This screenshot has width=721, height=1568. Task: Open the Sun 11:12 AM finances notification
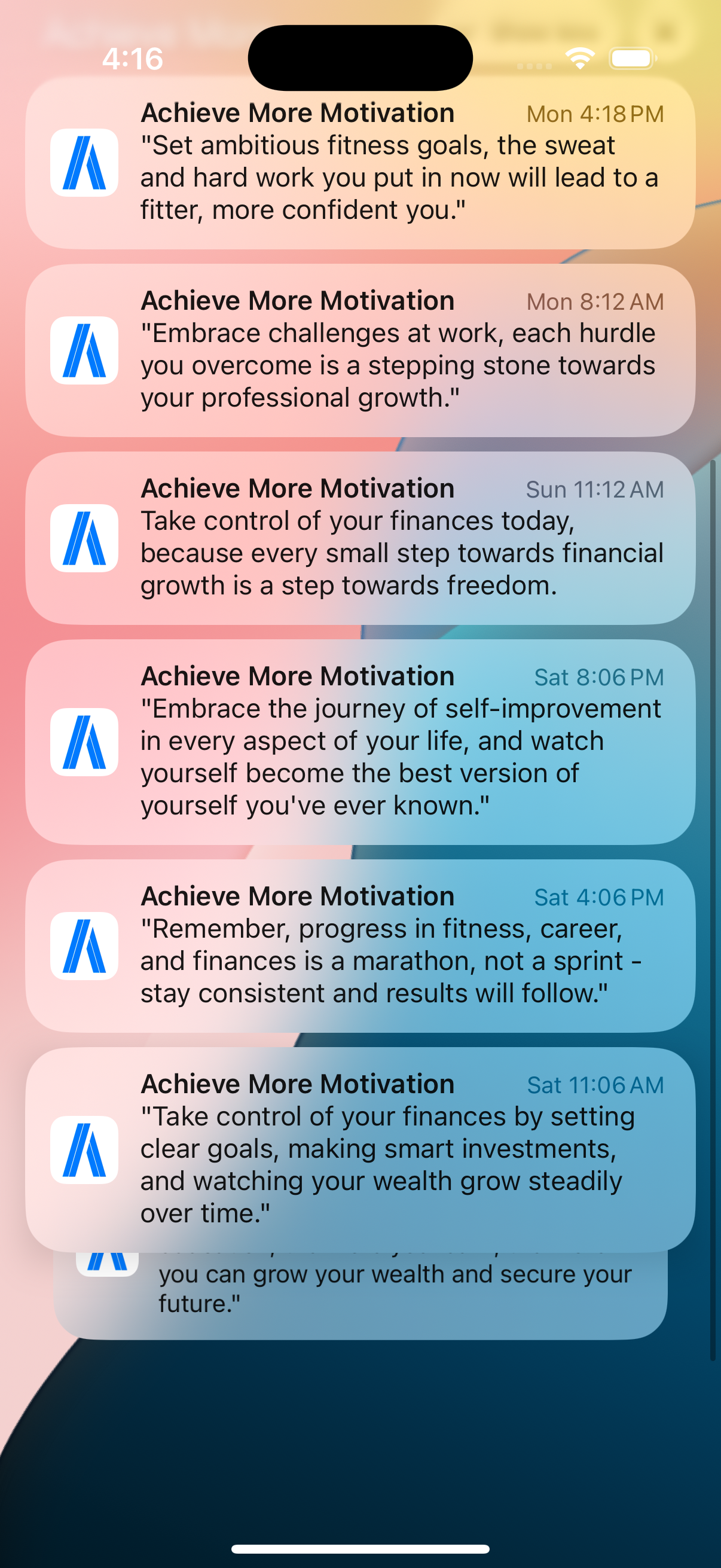pyautogui.click(x=360, y=538)
